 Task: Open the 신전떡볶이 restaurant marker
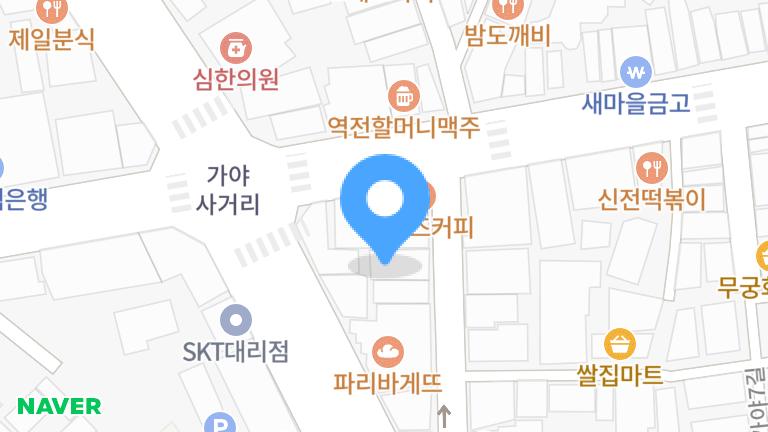tap(651, 166)
